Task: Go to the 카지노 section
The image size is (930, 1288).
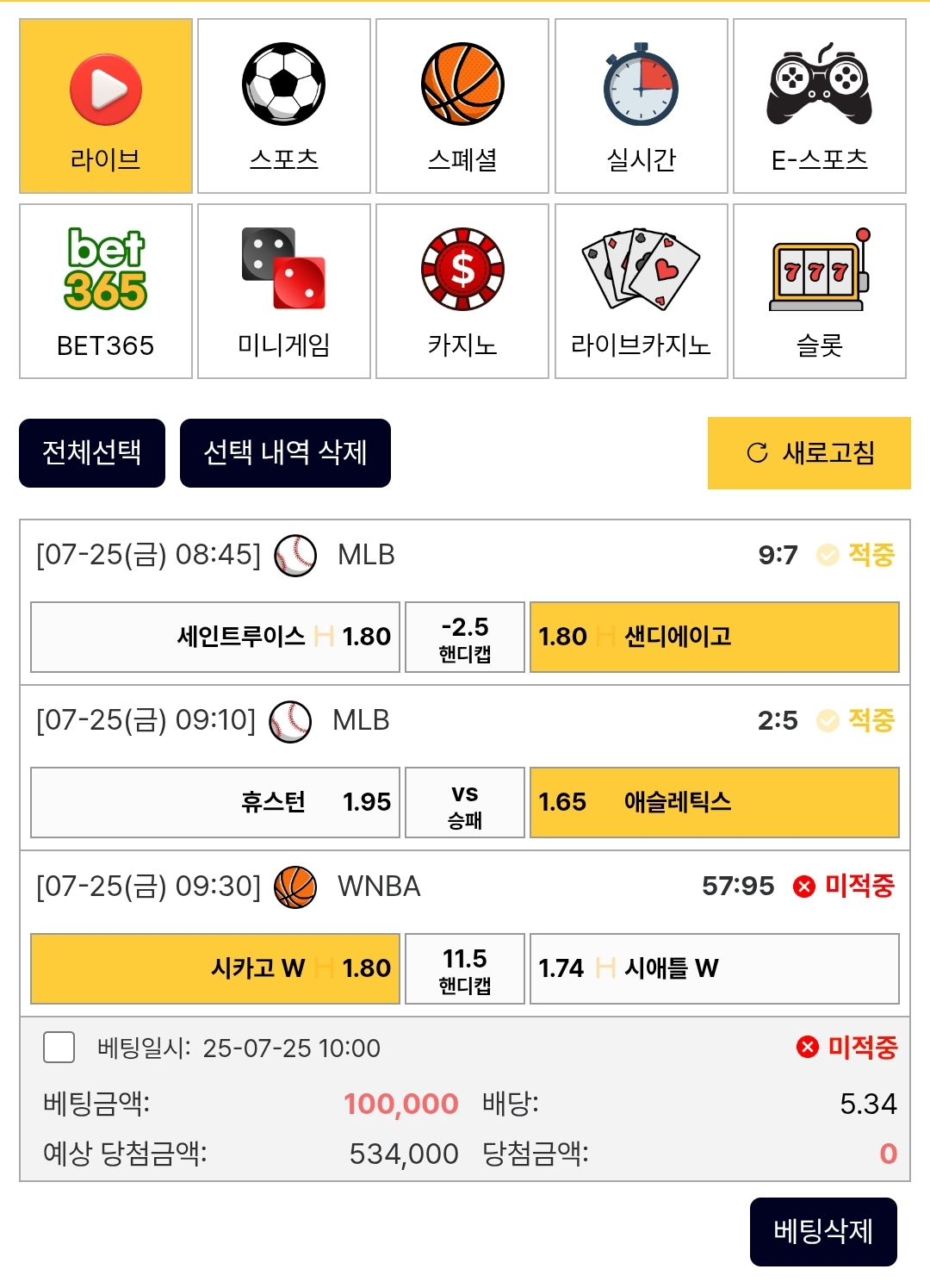Action: pyautogui.click(x=462, y=291)
